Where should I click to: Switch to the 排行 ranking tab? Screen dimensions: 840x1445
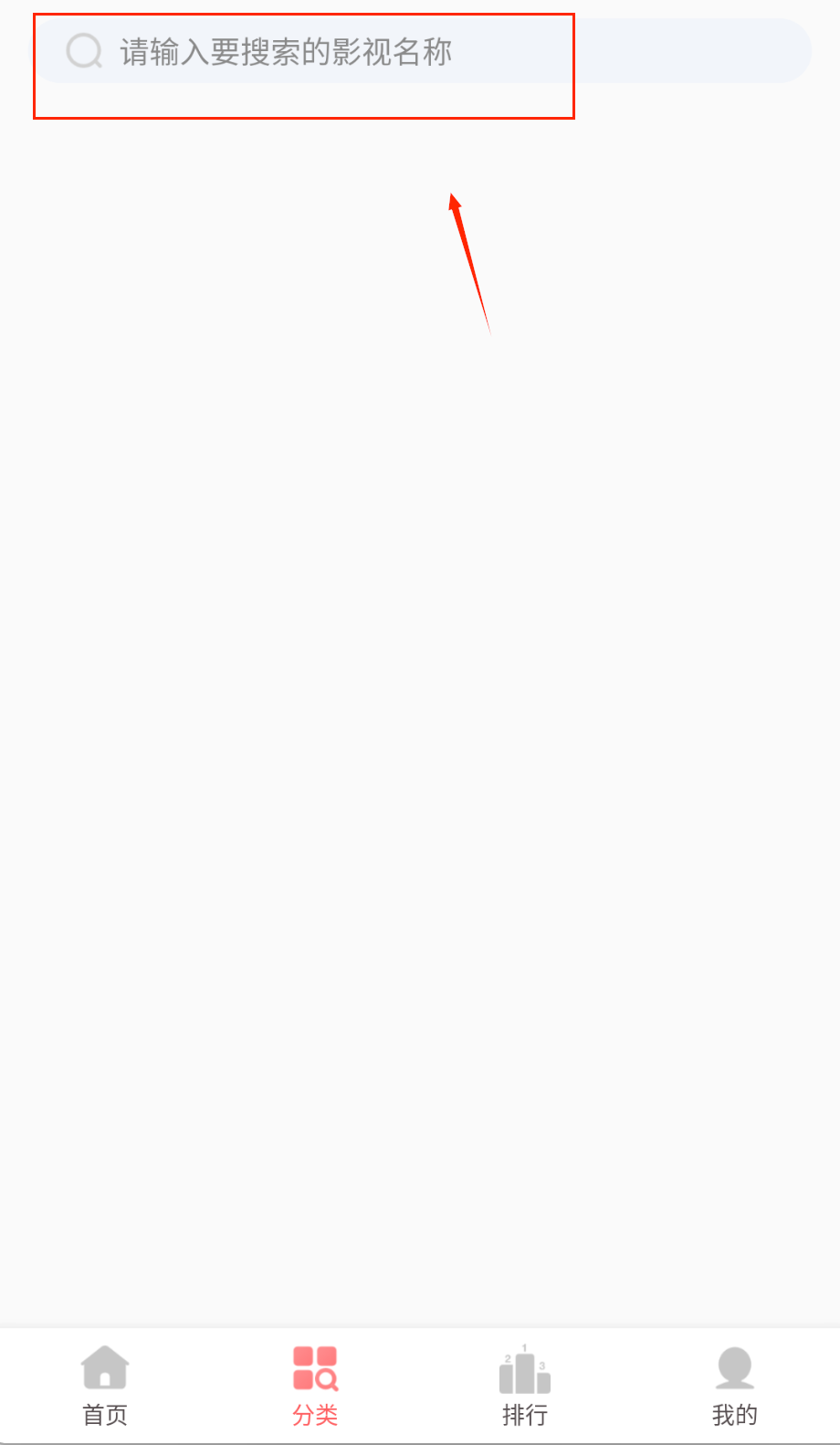525,1385
